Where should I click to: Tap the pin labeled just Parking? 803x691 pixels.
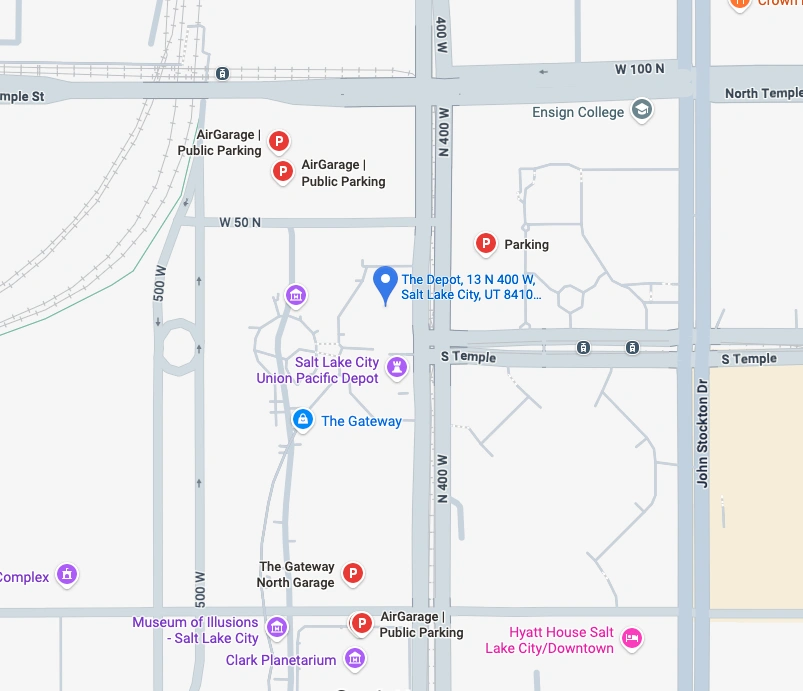[485, 243]
